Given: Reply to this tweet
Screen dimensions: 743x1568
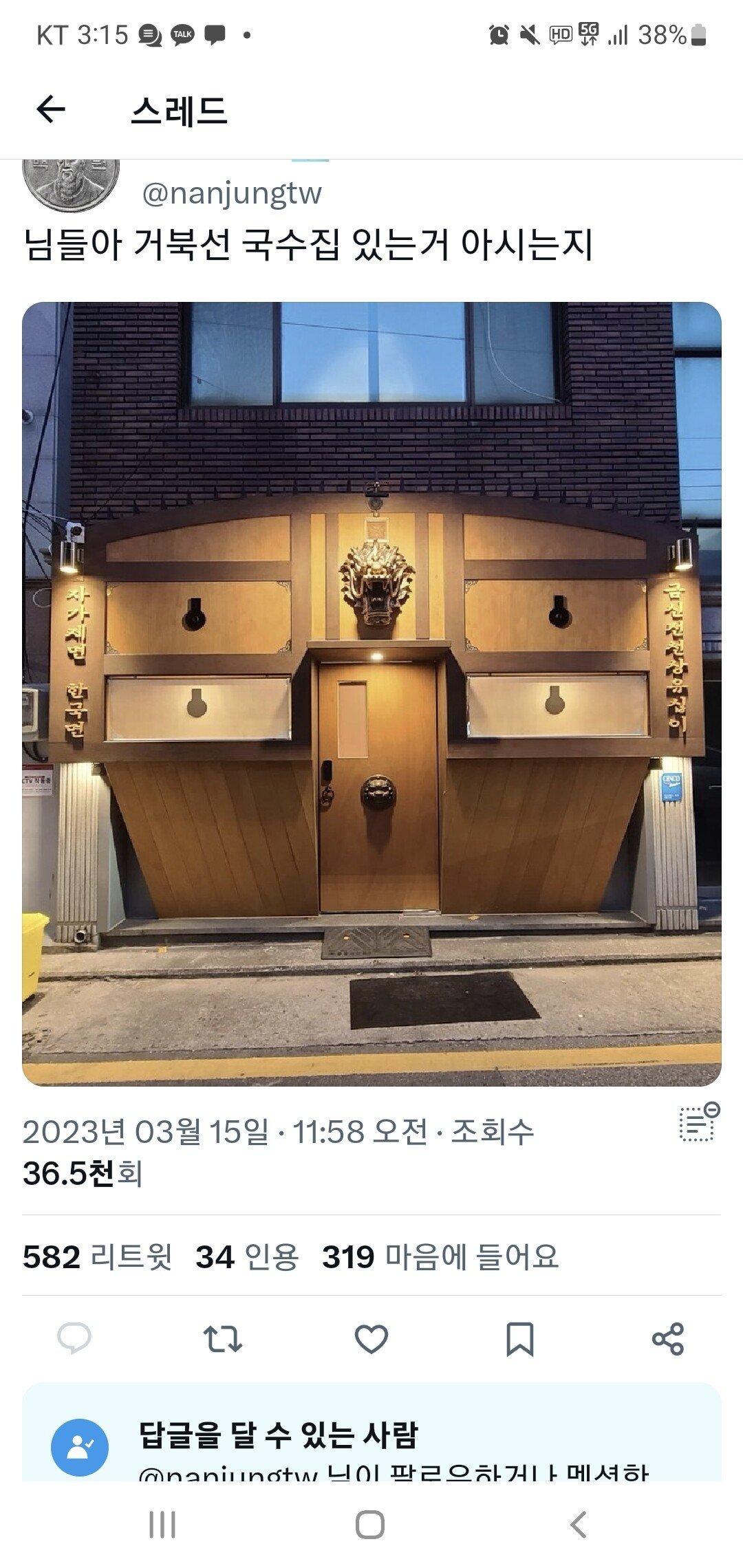Looking at the screenshot, I should 74,1338.
